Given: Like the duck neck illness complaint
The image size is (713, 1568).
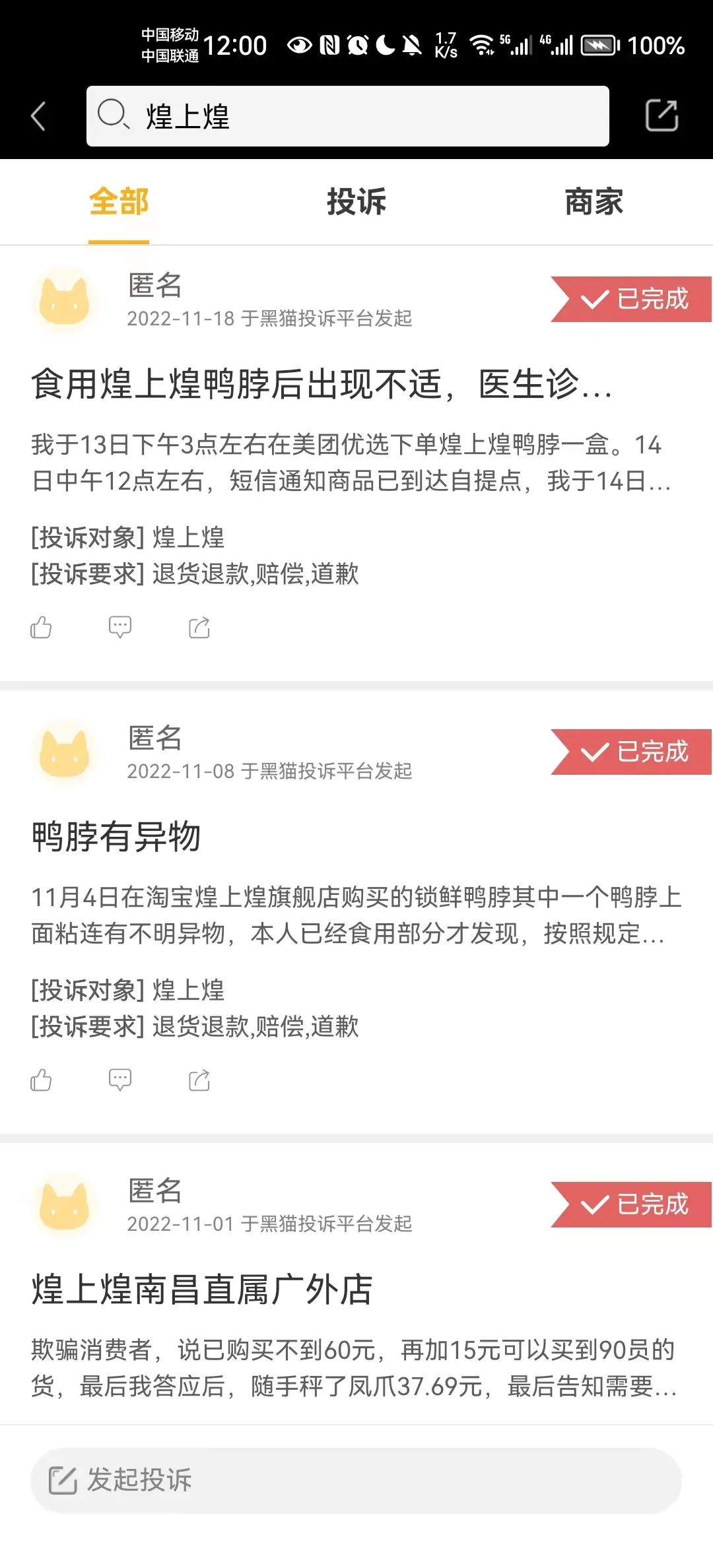Looking at the screenshot, I should [x=42, y=627].
